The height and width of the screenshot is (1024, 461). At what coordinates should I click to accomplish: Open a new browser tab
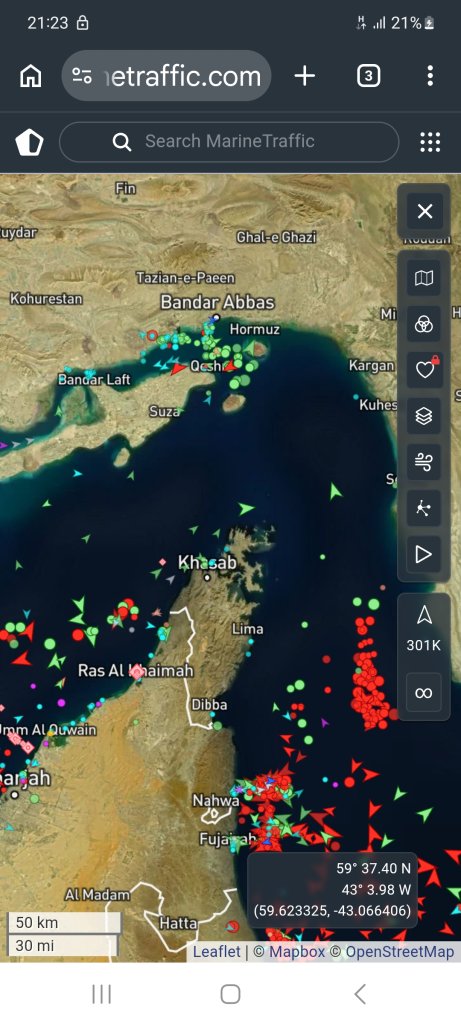click(304, 76)
